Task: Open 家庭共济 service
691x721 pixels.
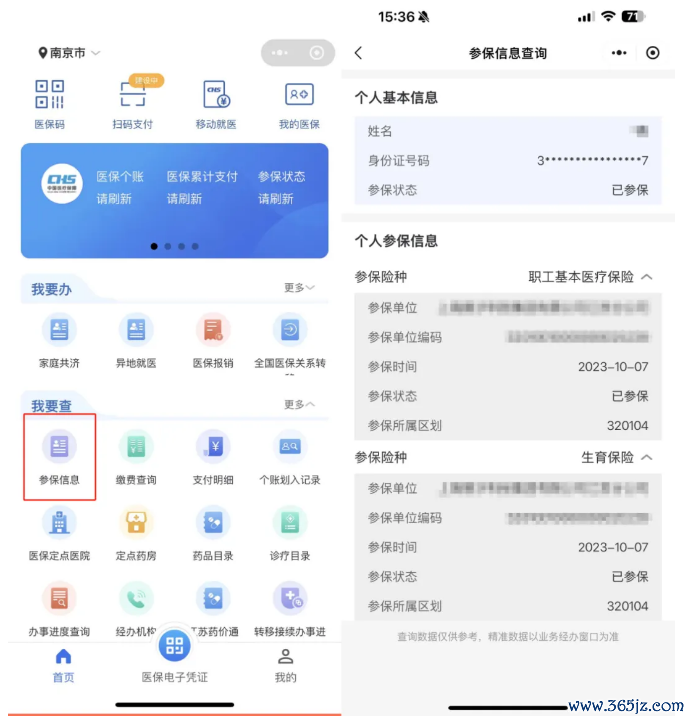Action: pos(59,340)
